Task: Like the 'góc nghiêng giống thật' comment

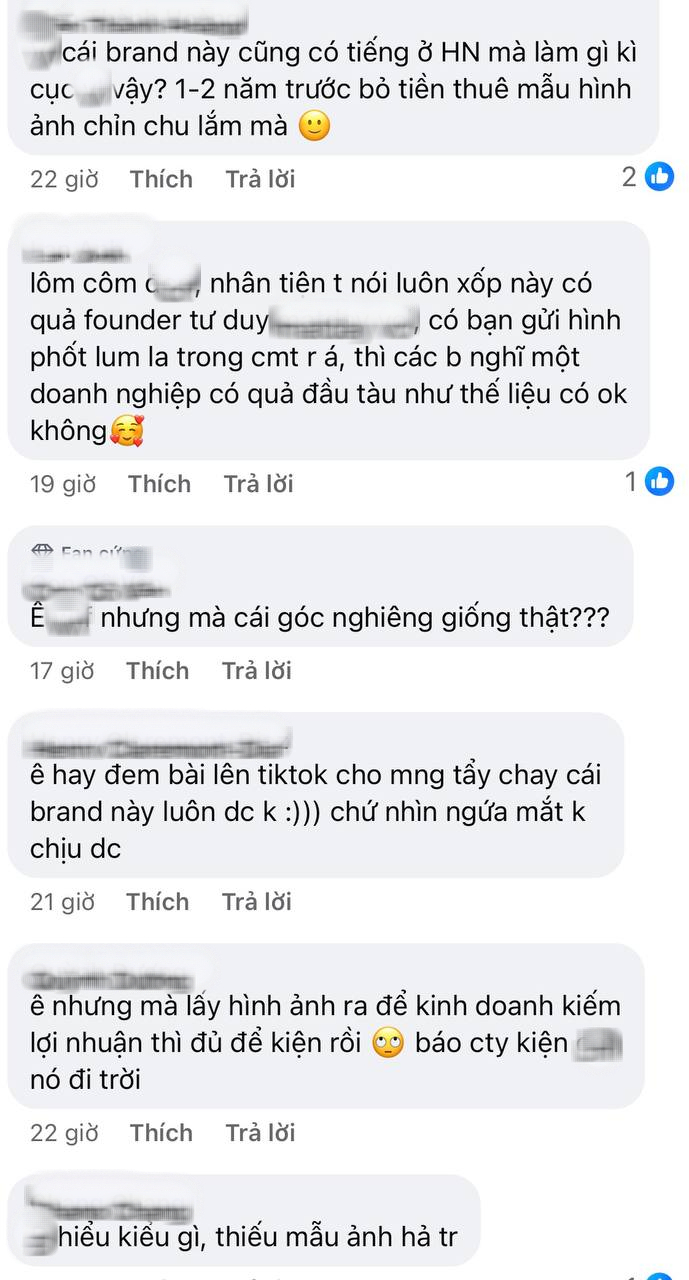Action: tap(157, 670)
